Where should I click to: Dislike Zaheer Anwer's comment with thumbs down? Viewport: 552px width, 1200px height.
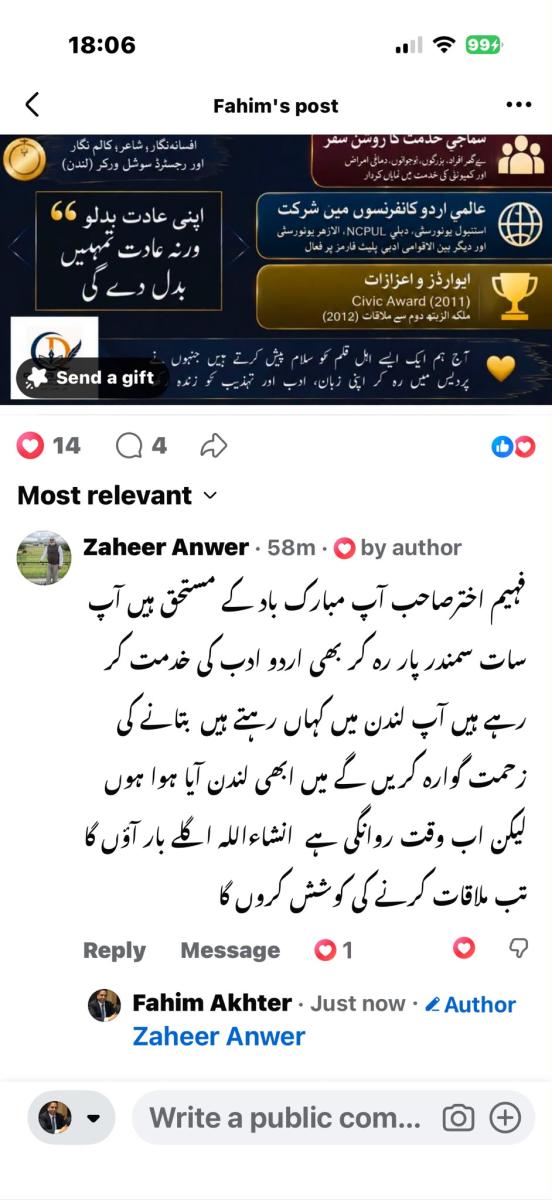pyautogui.click(x=518, y=948)
